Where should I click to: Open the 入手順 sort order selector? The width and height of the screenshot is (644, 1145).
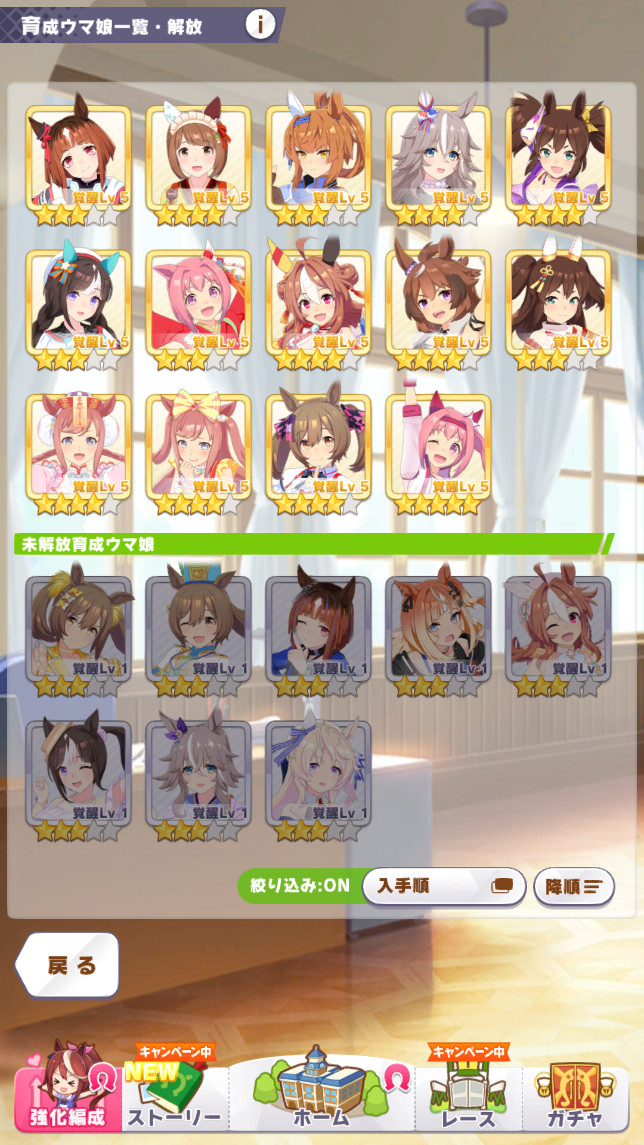[x=443, y=886]
